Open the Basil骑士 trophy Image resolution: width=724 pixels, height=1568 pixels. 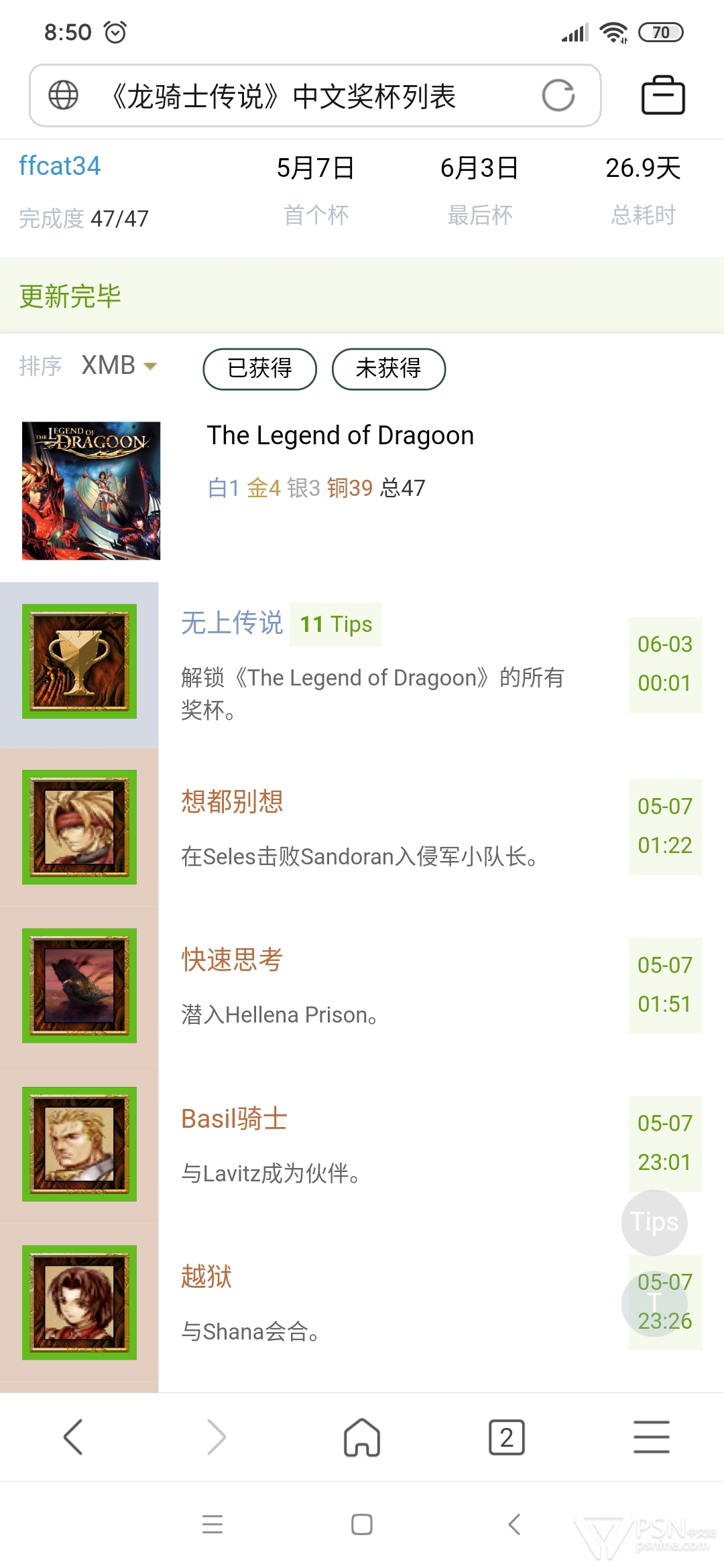234,1118
